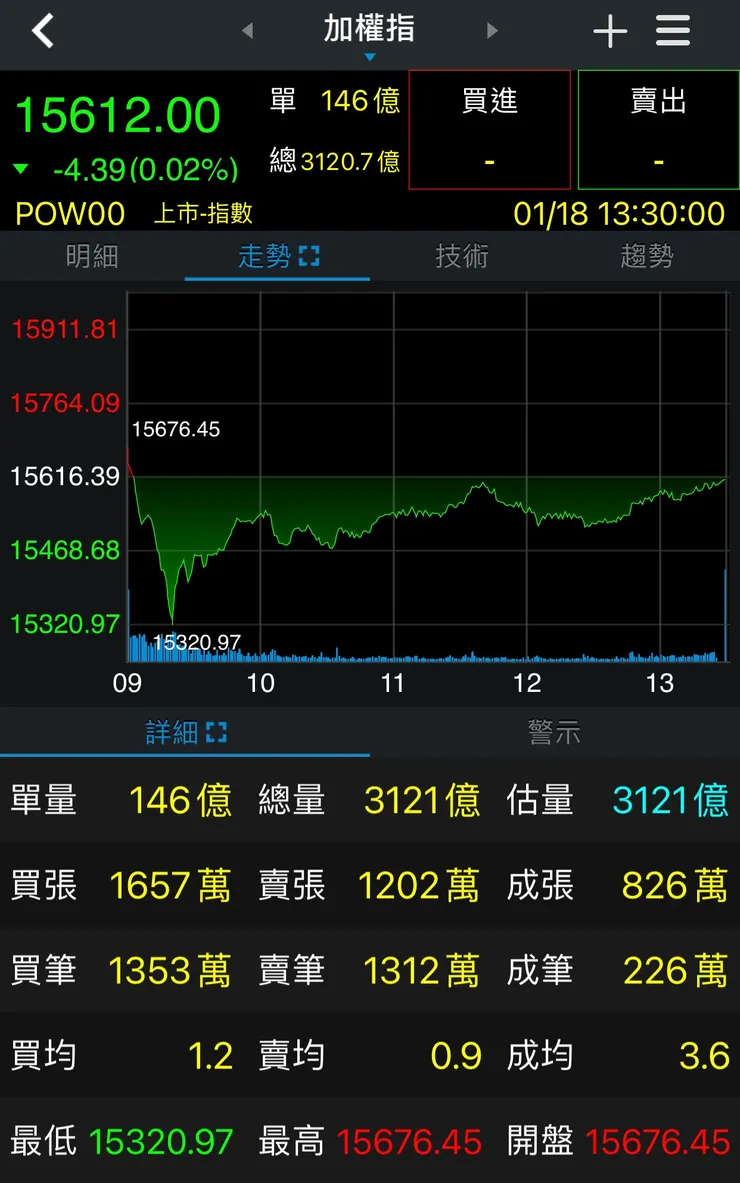Click the green down triangle beside the price change
The image size is (740, 1183).
coord(22,170)
